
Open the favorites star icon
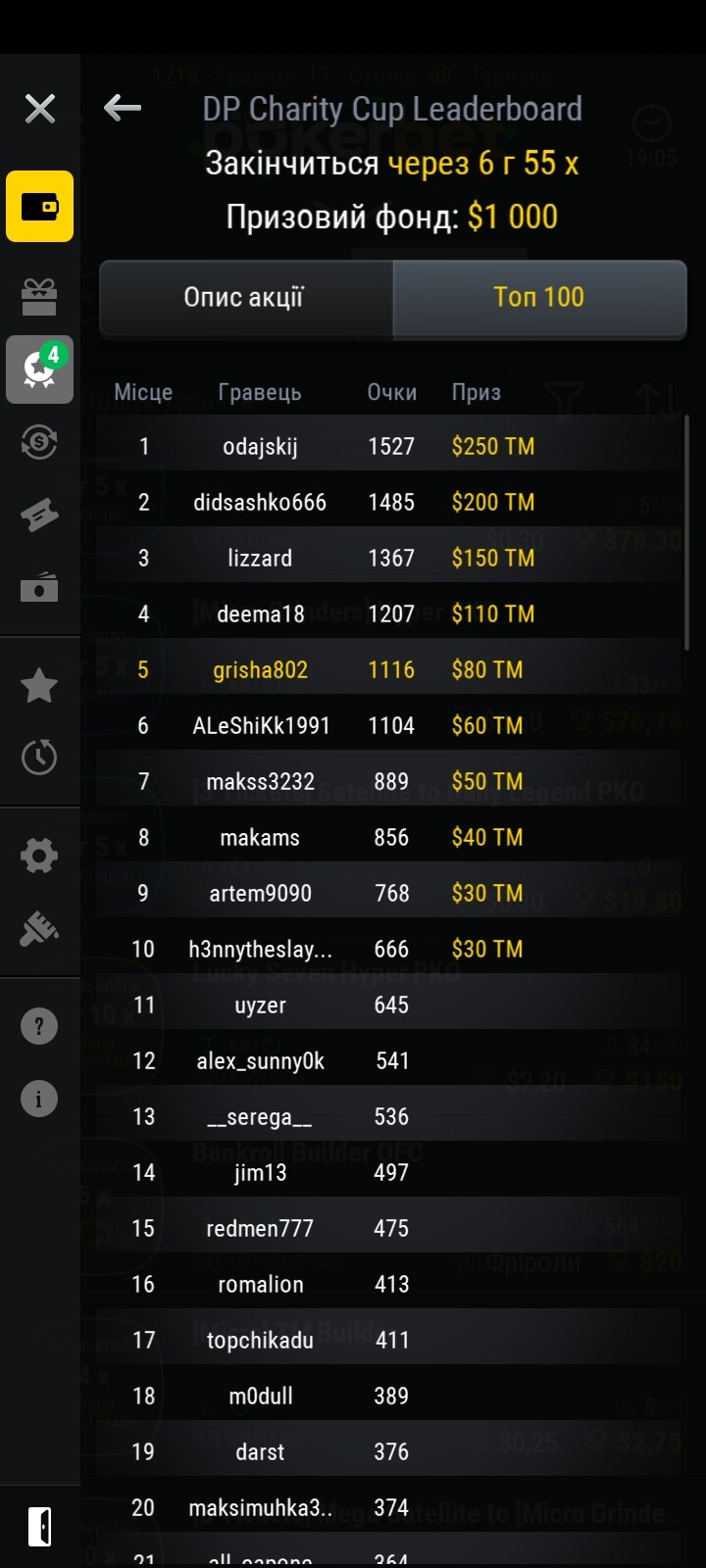coord(39,686)
